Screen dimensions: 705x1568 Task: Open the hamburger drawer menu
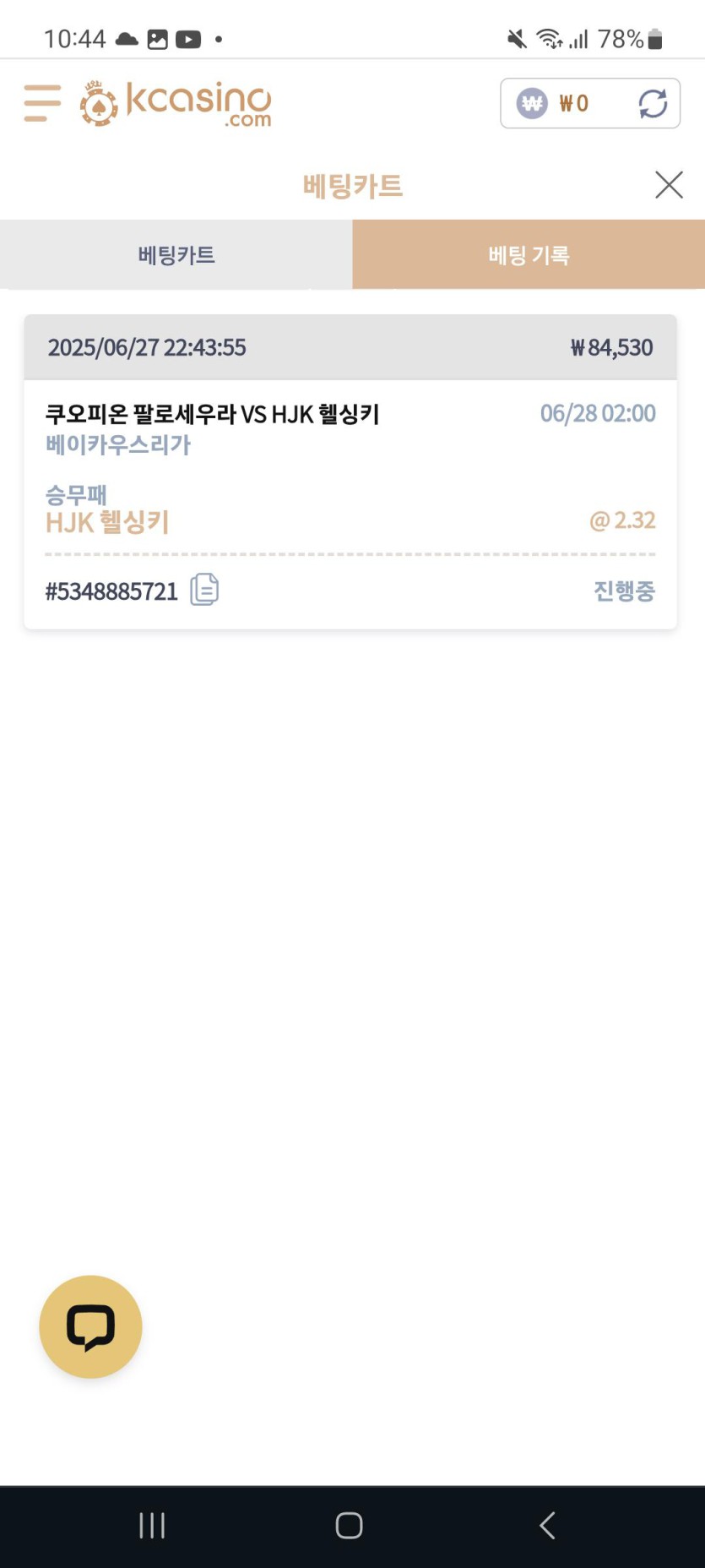click(42, 103)
